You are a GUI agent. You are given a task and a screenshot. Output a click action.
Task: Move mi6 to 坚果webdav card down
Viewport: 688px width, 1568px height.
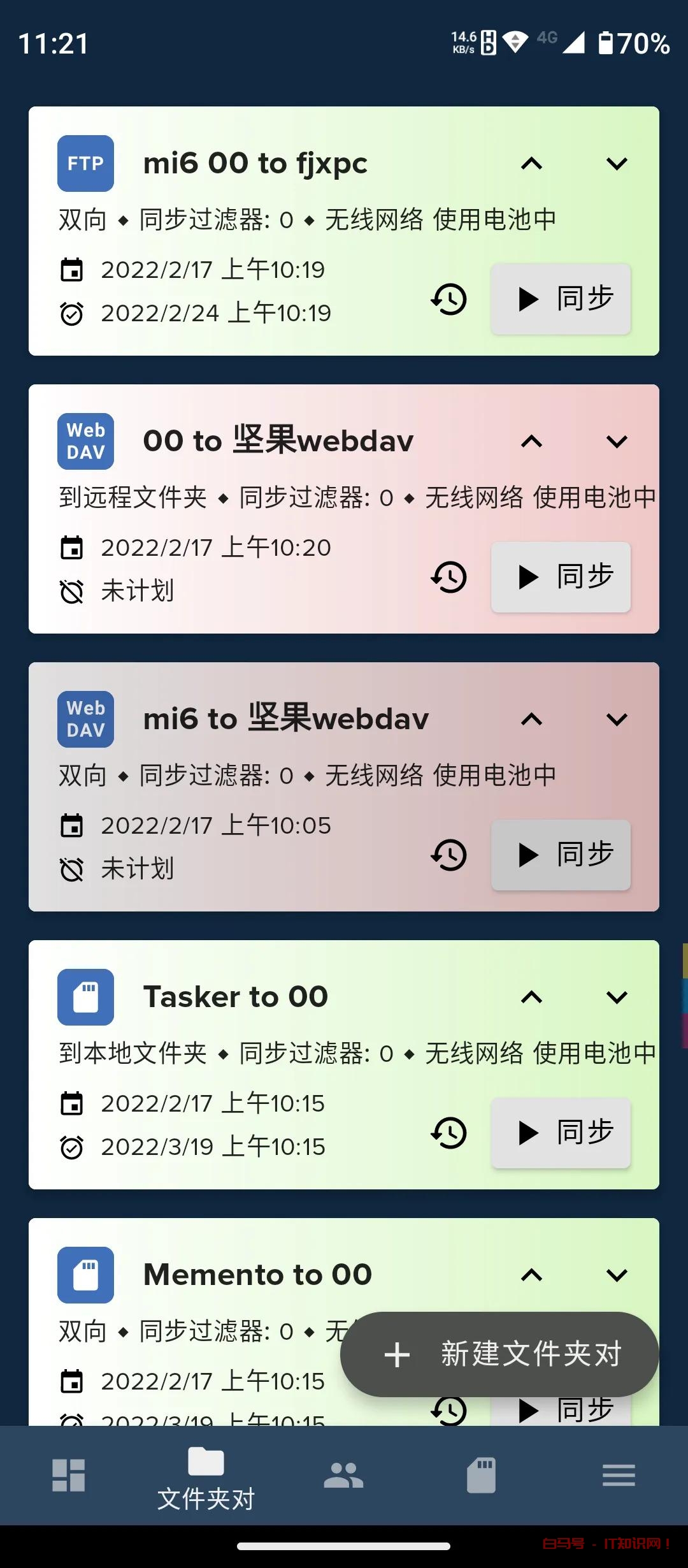[x=617, y=720]
